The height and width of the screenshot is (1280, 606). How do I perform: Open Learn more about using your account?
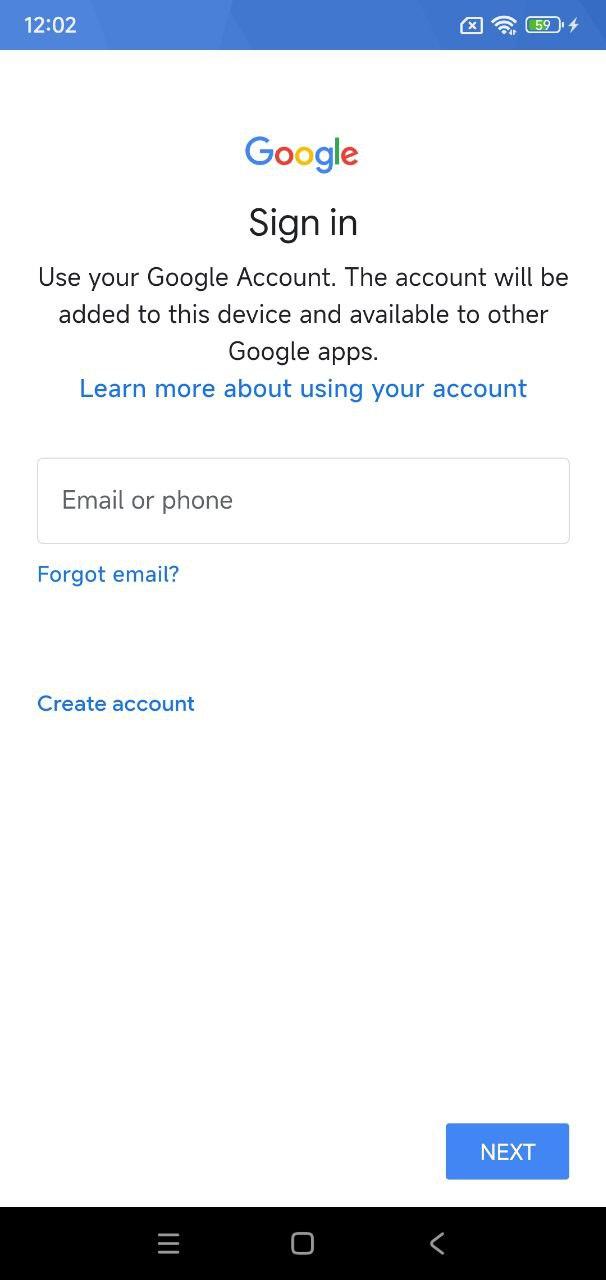pos(302,388)
